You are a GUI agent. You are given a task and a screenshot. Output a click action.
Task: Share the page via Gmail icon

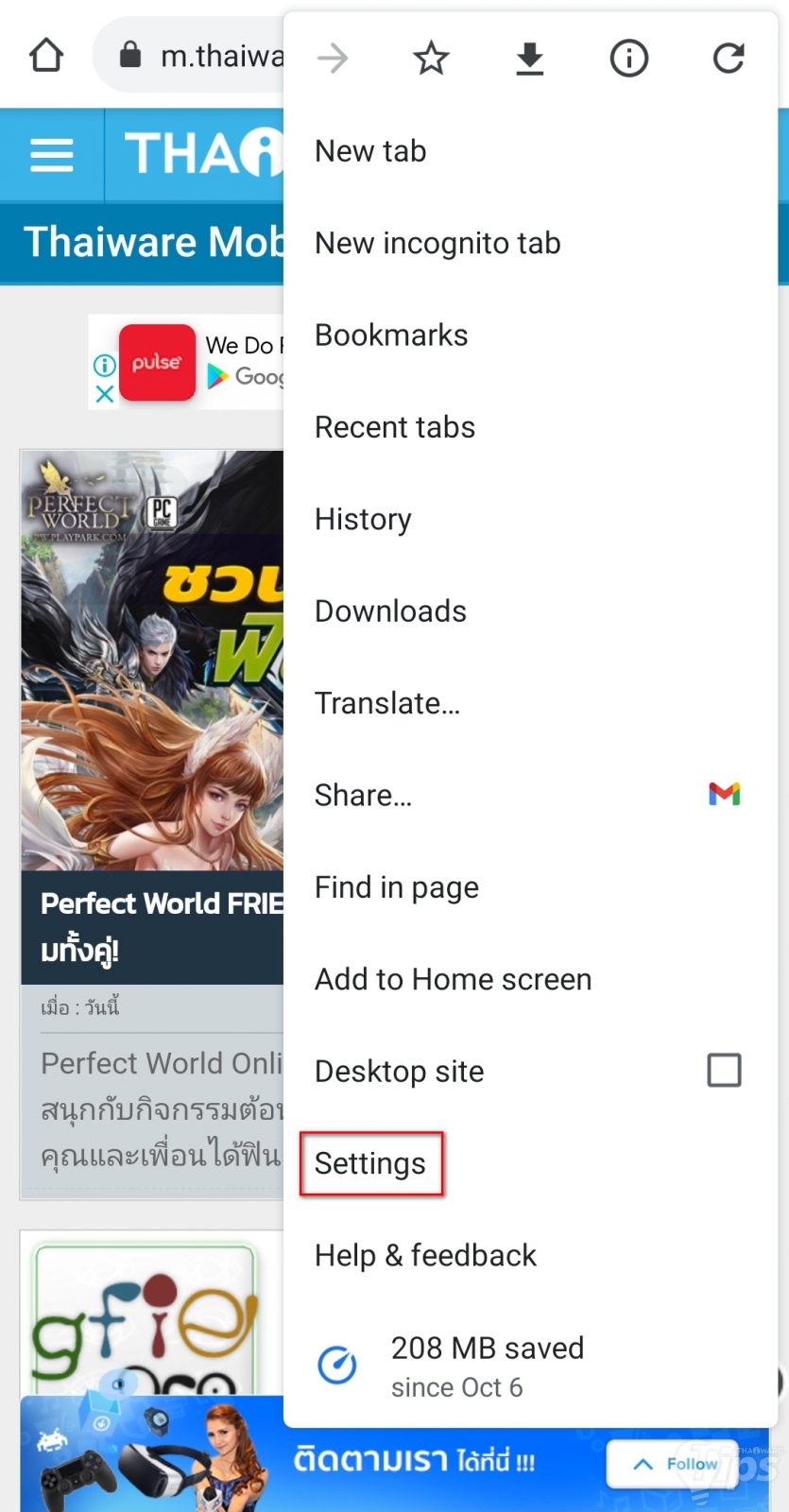click(x=724, y=795)
